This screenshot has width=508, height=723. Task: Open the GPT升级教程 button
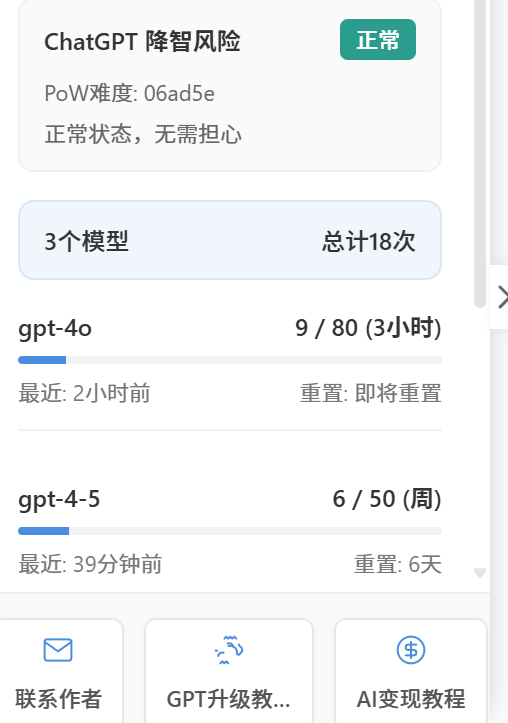pos(229,671)
